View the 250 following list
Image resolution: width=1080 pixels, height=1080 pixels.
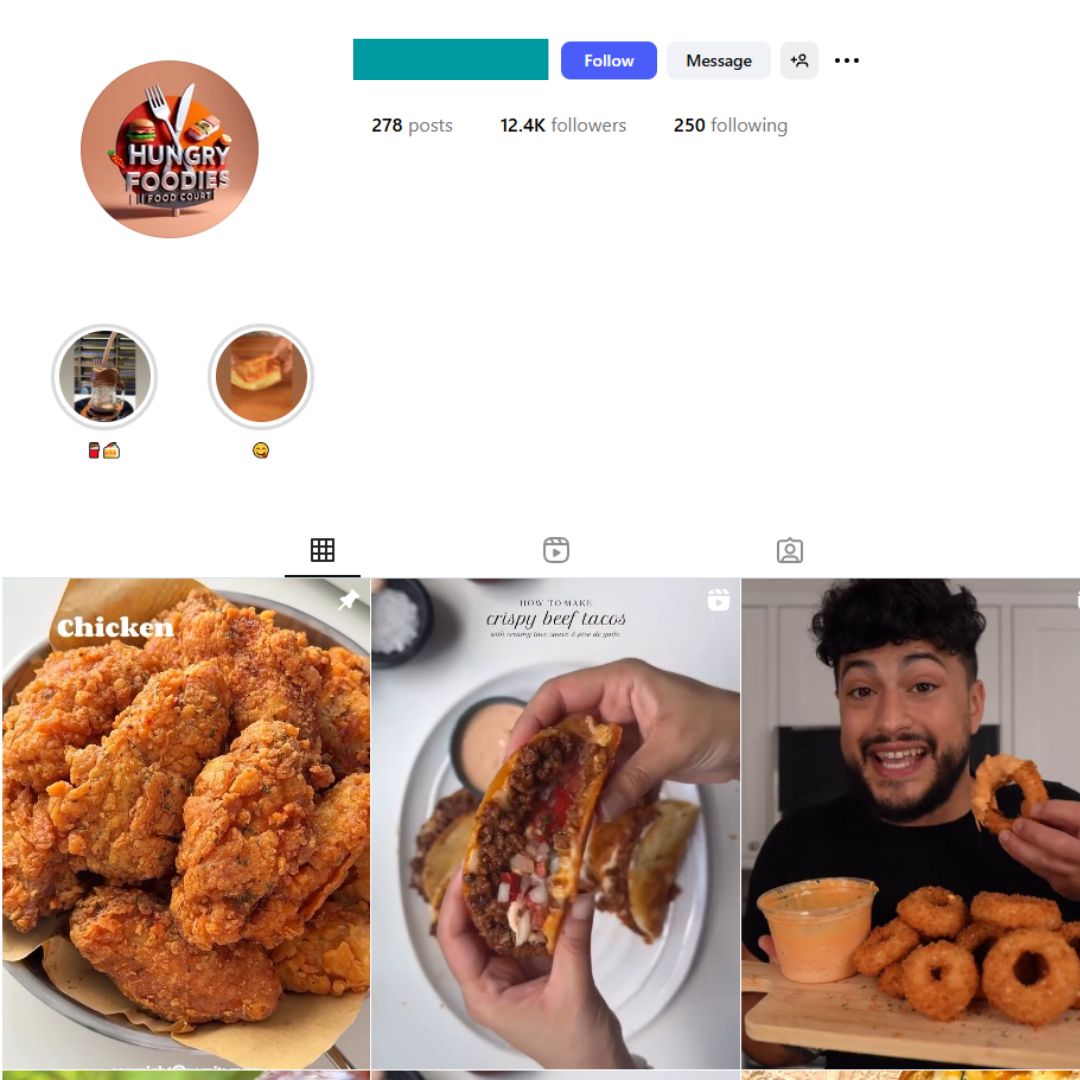pos(730,125)
